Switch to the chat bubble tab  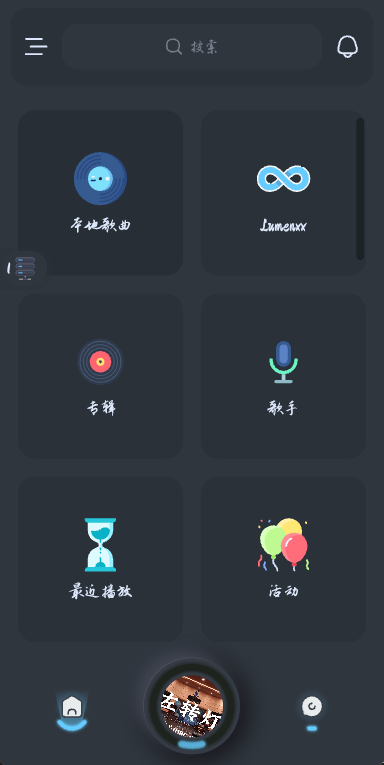pyautogui.click(x=312, y=706)
